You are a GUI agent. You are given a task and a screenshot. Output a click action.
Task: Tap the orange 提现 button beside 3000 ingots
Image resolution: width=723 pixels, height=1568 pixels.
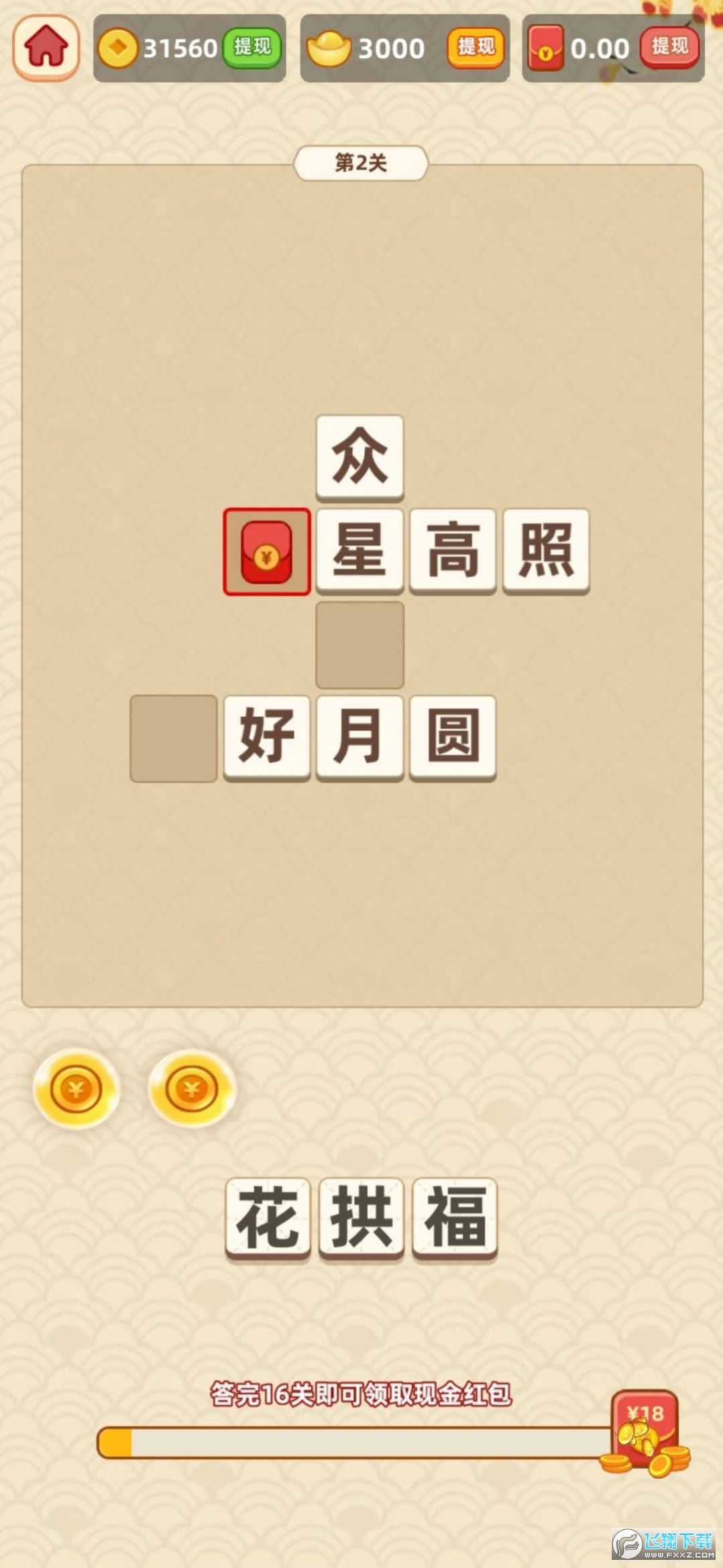point(476,48)
